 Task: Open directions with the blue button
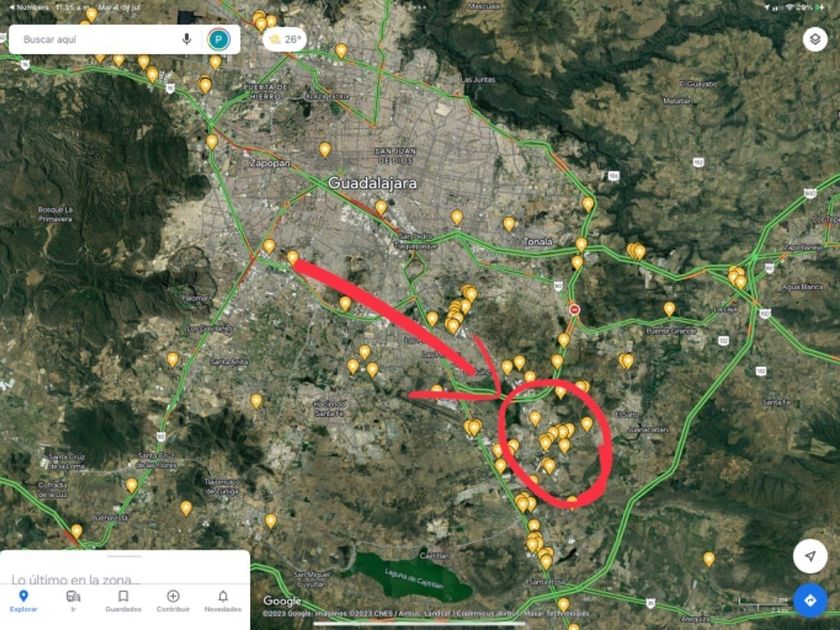(810, 601)
